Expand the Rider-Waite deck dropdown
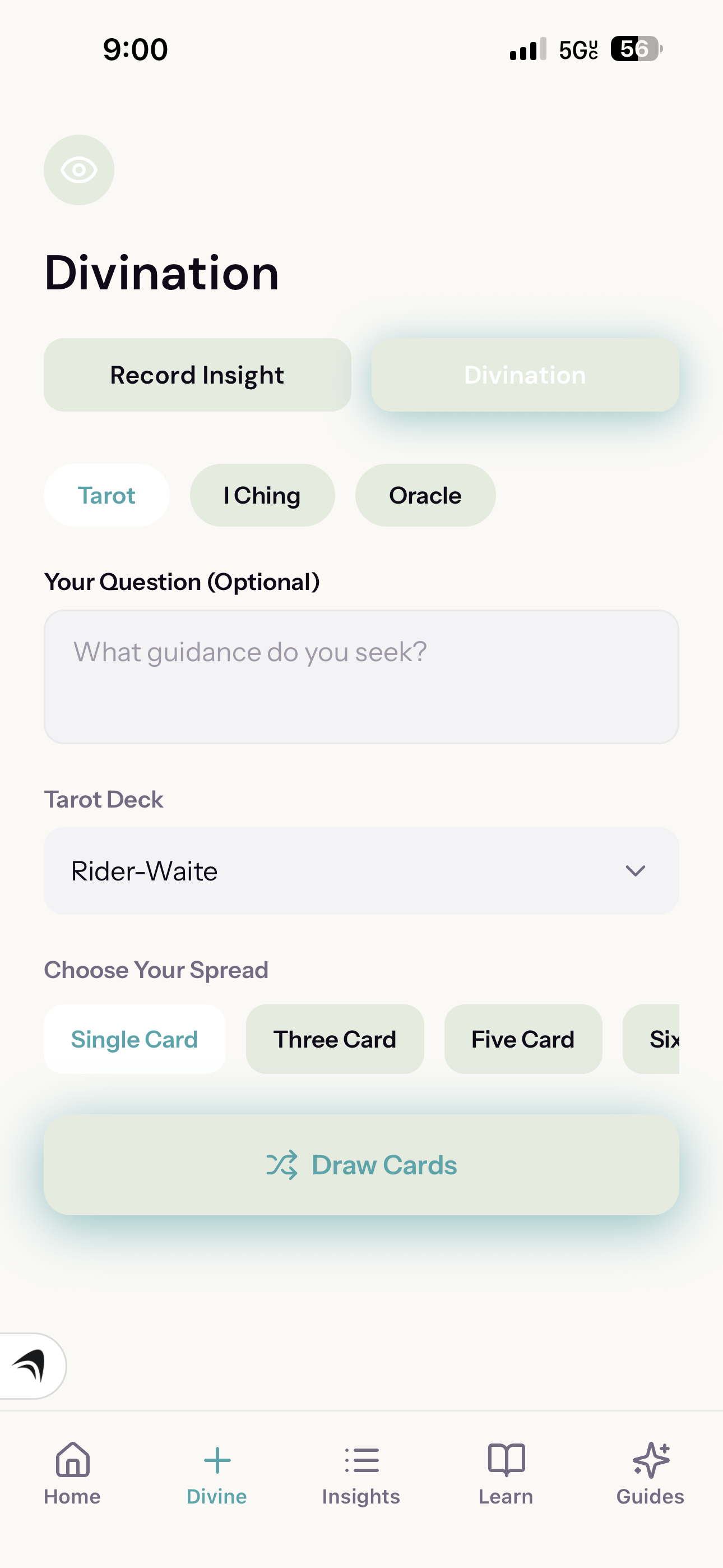Image resolution: width=723 pixels, height=1568 pixels. 361,871
